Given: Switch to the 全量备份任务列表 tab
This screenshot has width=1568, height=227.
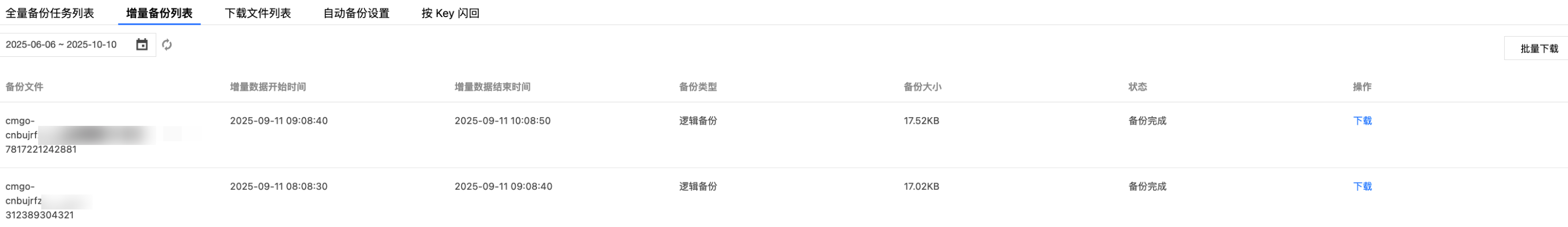Looking at the screenshot, I should [x=49, y=13].
